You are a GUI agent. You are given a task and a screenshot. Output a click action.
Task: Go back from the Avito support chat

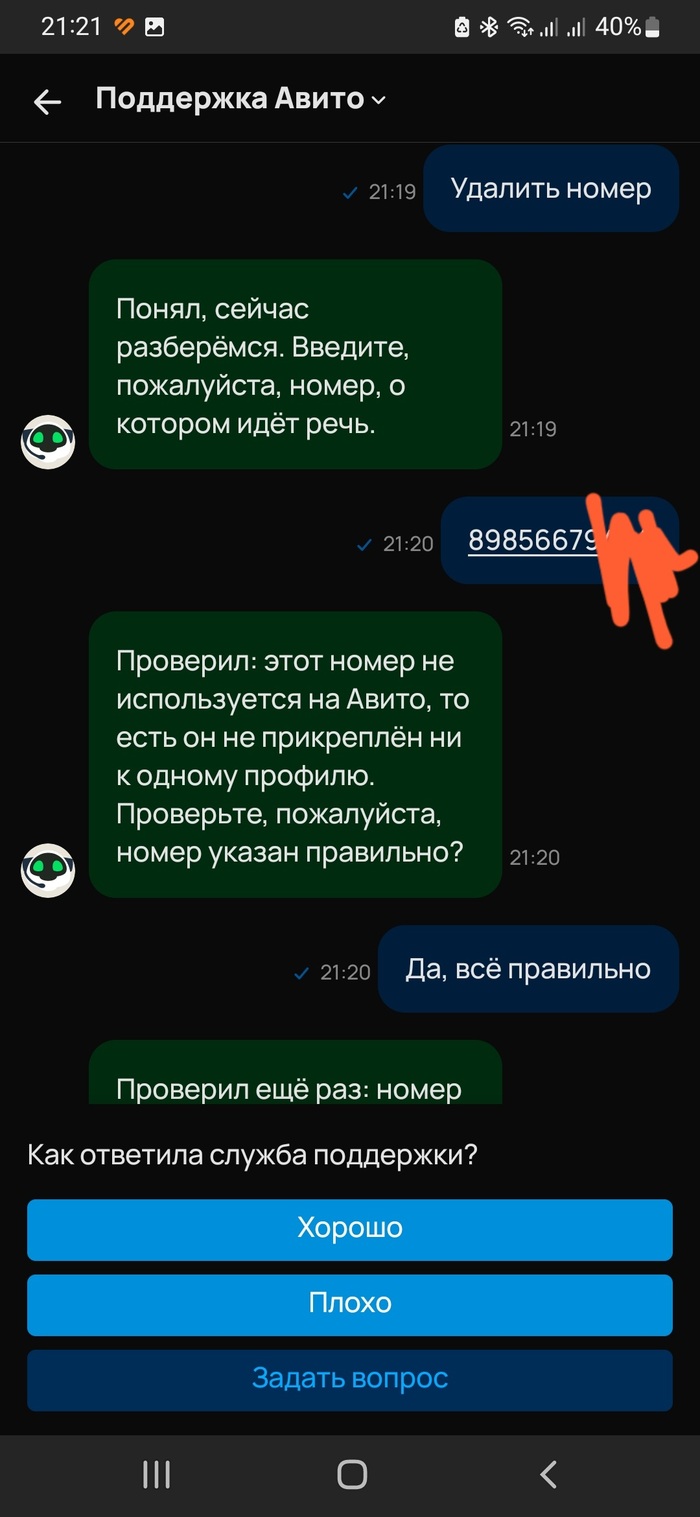click(x=47, y=101)
